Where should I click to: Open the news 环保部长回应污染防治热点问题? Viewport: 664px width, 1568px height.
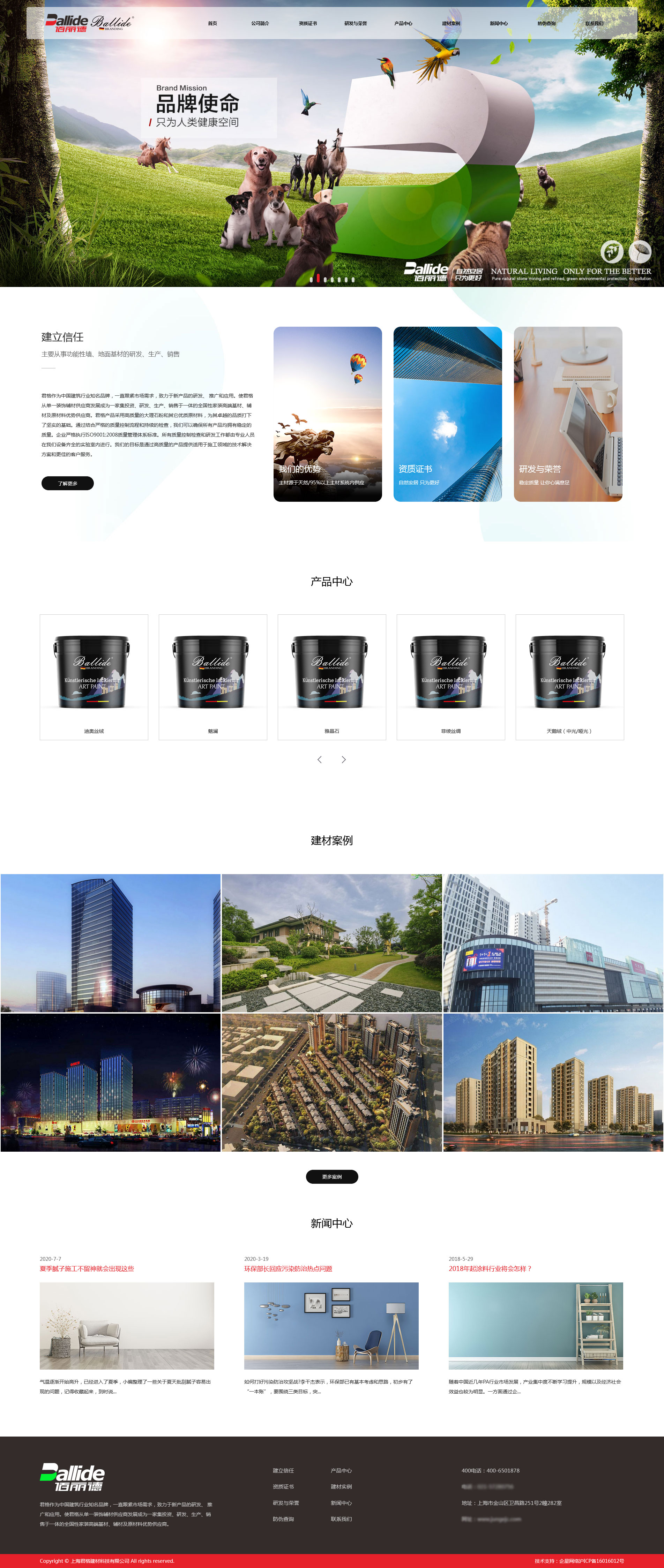click(288, 1268)
